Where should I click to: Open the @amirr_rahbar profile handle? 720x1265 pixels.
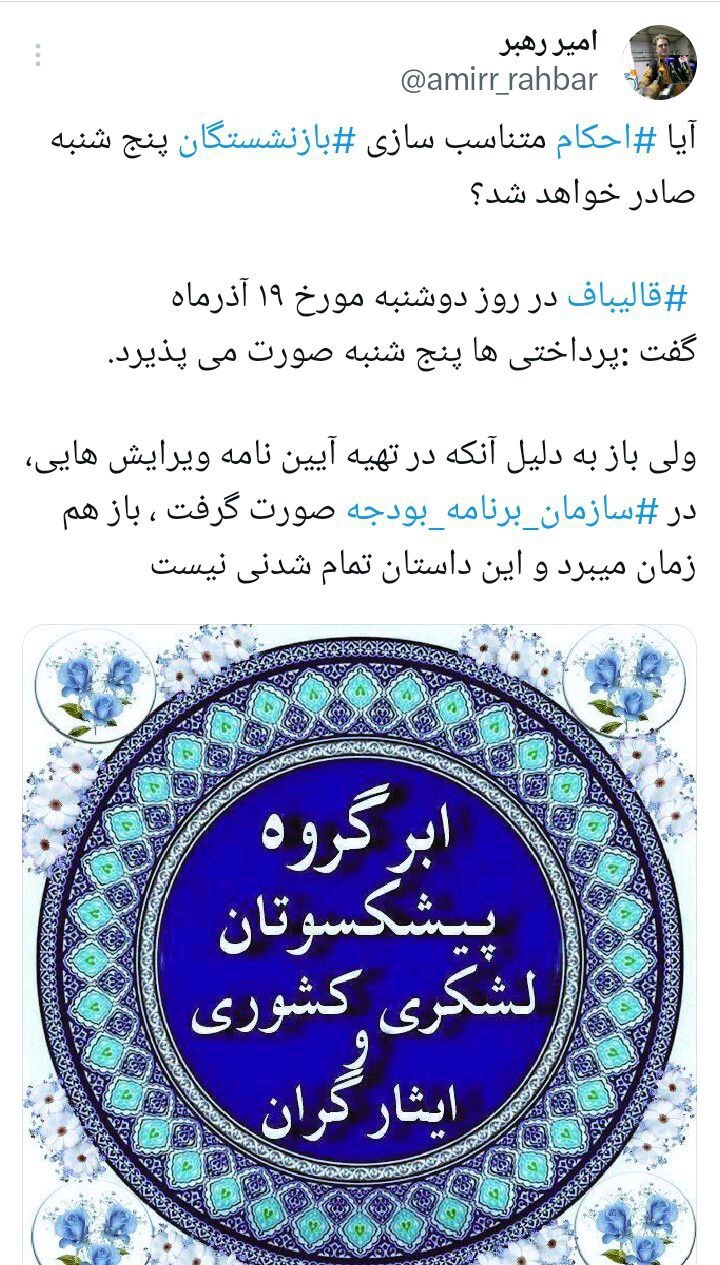(x=498, y=81)
